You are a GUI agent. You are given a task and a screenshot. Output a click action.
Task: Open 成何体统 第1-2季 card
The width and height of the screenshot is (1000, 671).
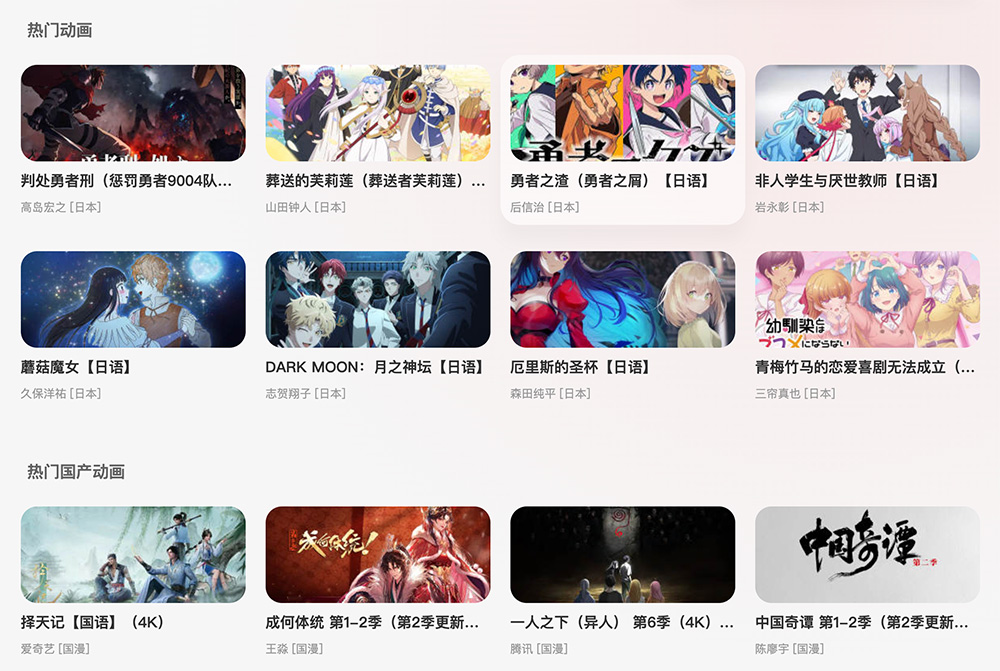pyautogui.click(x=378, y=554)
